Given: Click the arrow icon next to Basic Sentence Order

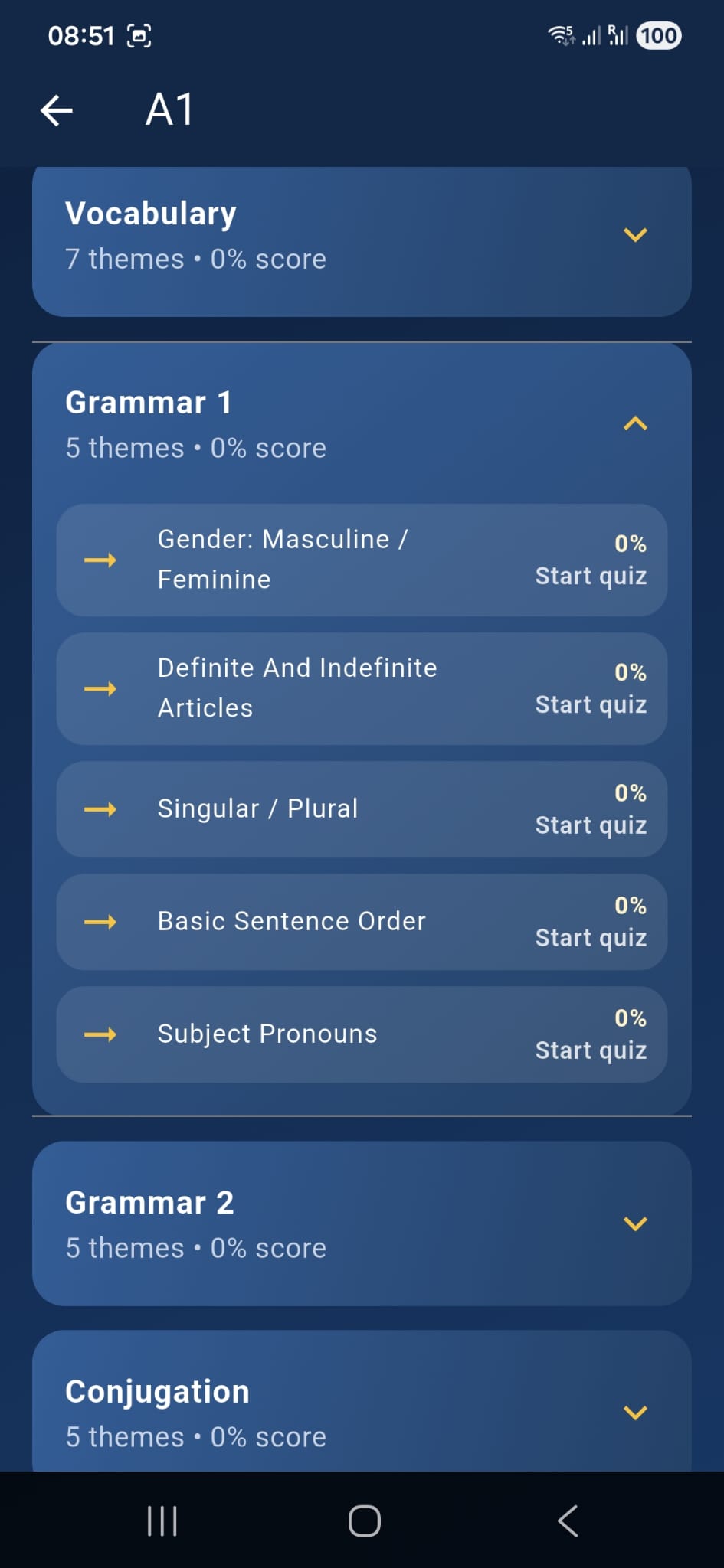Looking at the screenshot, I should point(100,921).
